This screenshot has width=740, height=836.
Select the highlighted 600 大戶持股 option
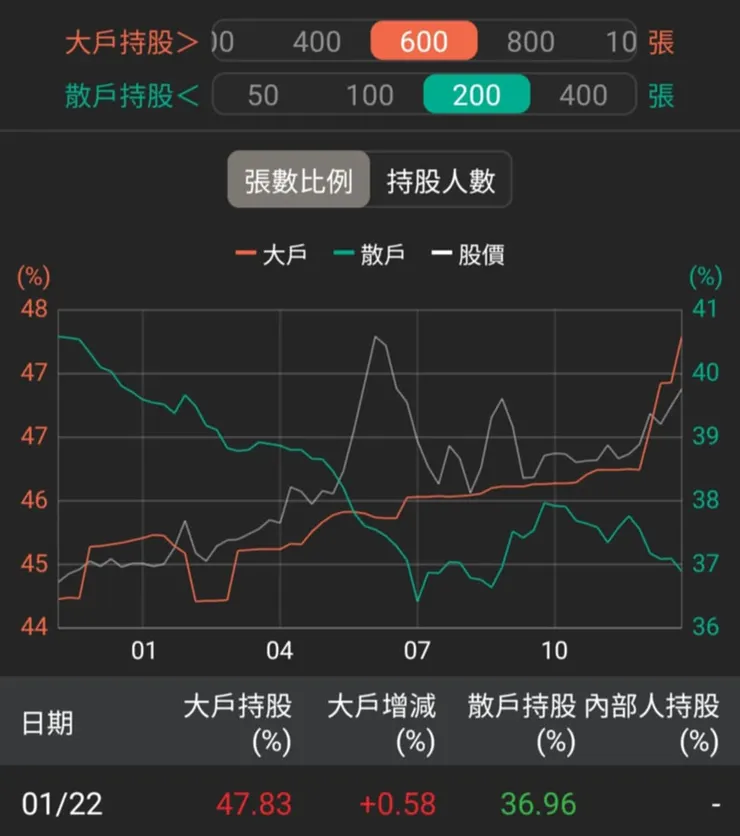(x=423, y=42)
